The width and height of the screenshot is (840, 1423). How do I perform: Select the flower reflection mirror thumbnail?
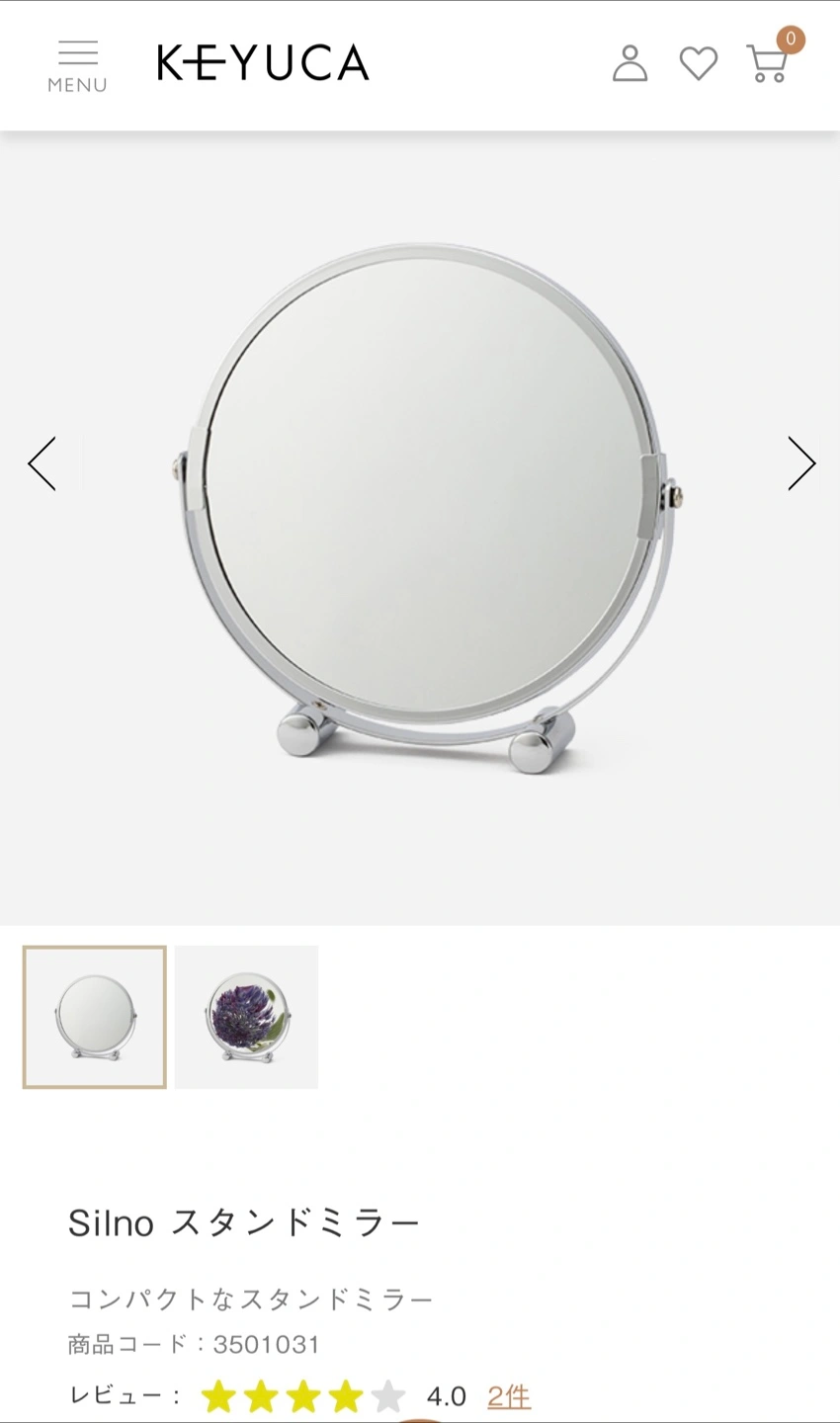pos(246,1017)
